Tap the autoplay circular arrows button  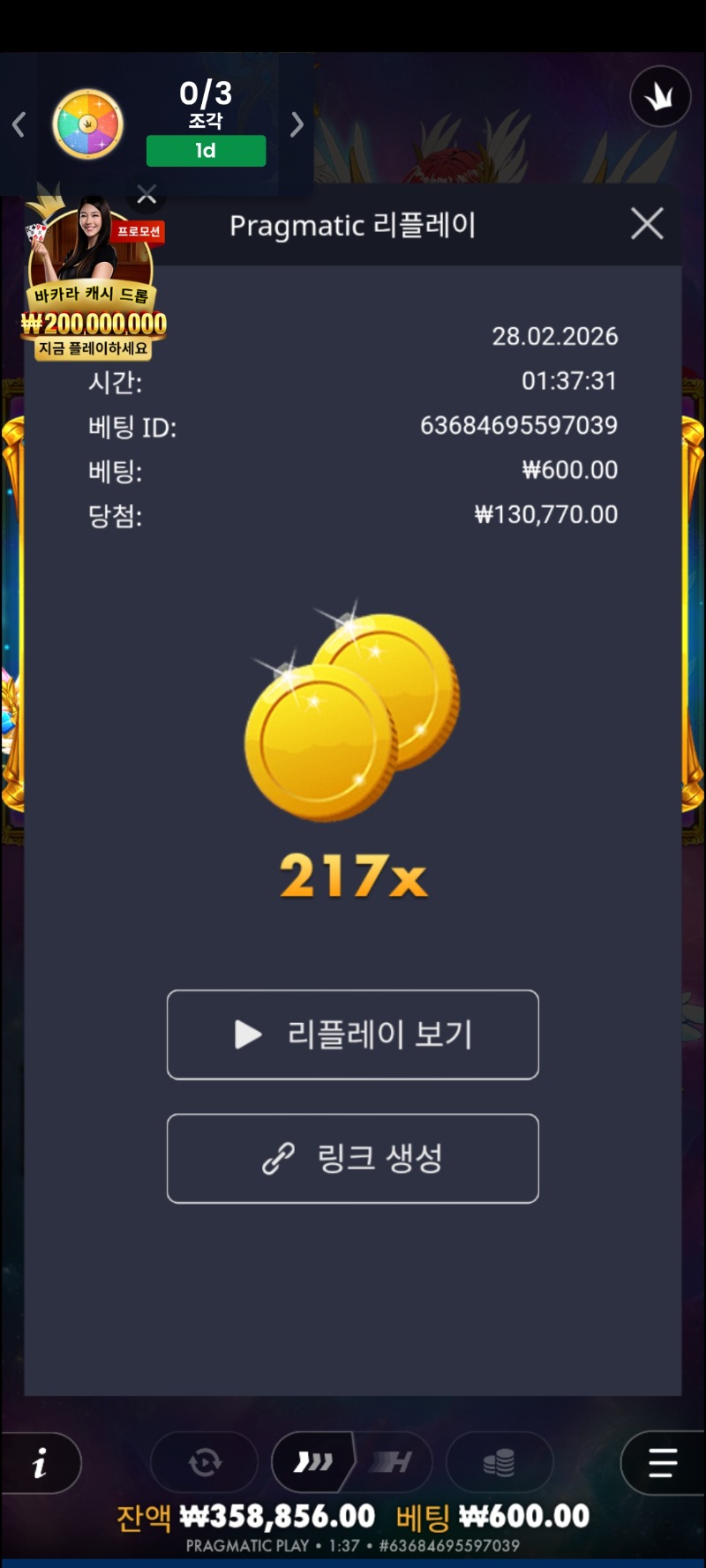point(205,1463)
